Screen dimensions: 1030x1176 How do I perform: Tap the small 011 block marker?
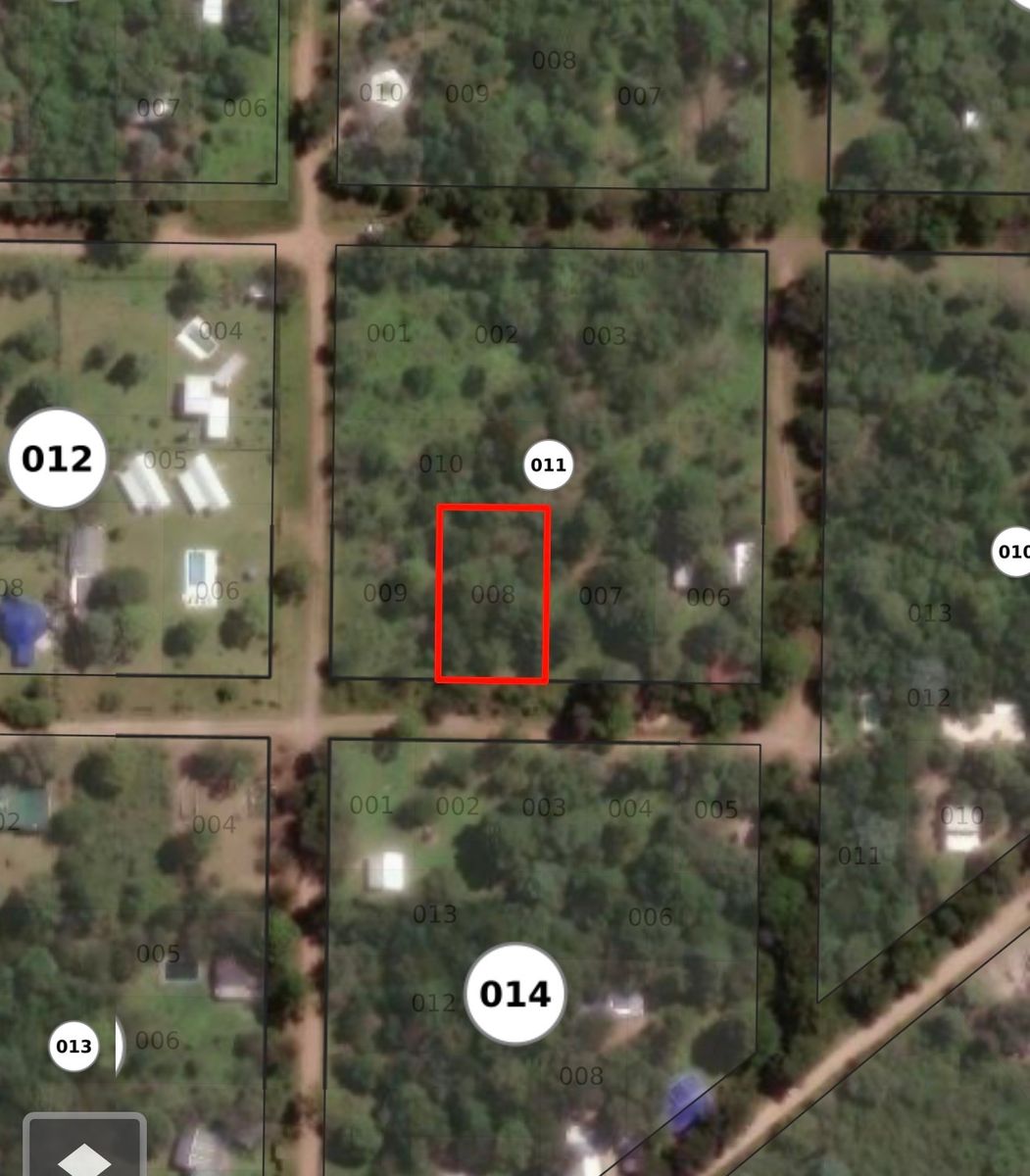[x=548, y=465]
